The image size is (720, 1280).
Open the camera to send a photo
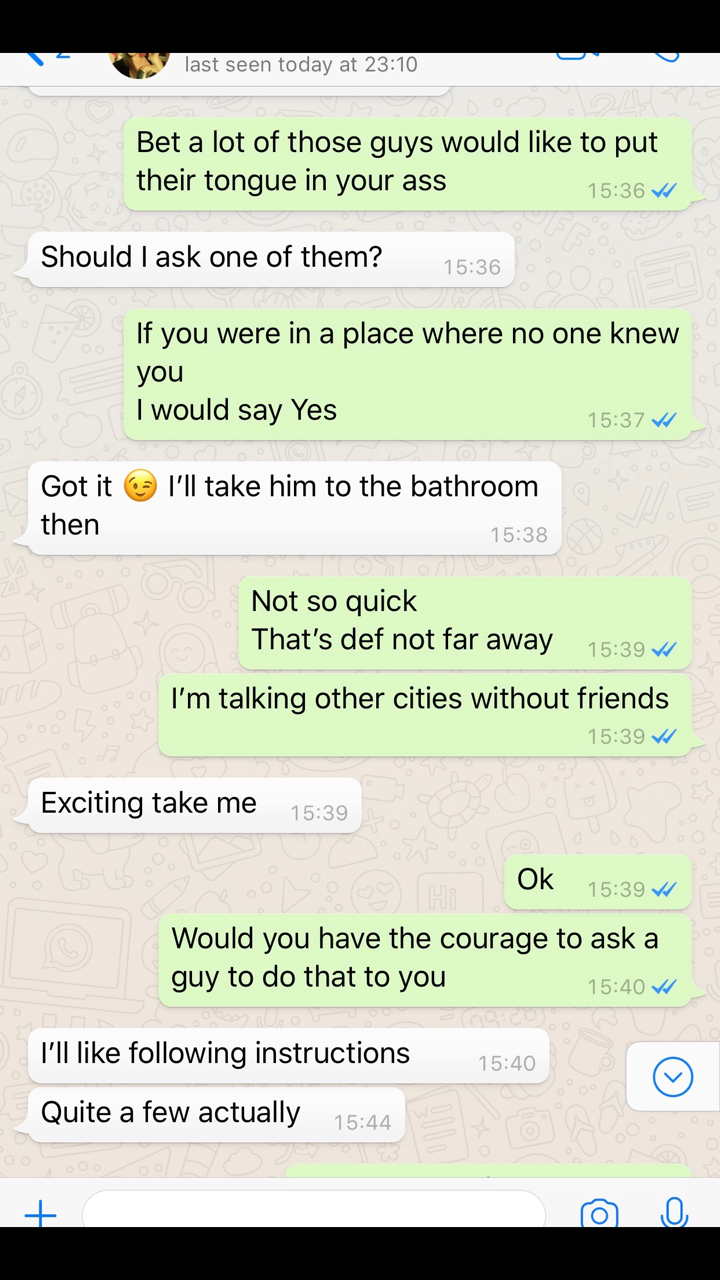coord(599,1213)
